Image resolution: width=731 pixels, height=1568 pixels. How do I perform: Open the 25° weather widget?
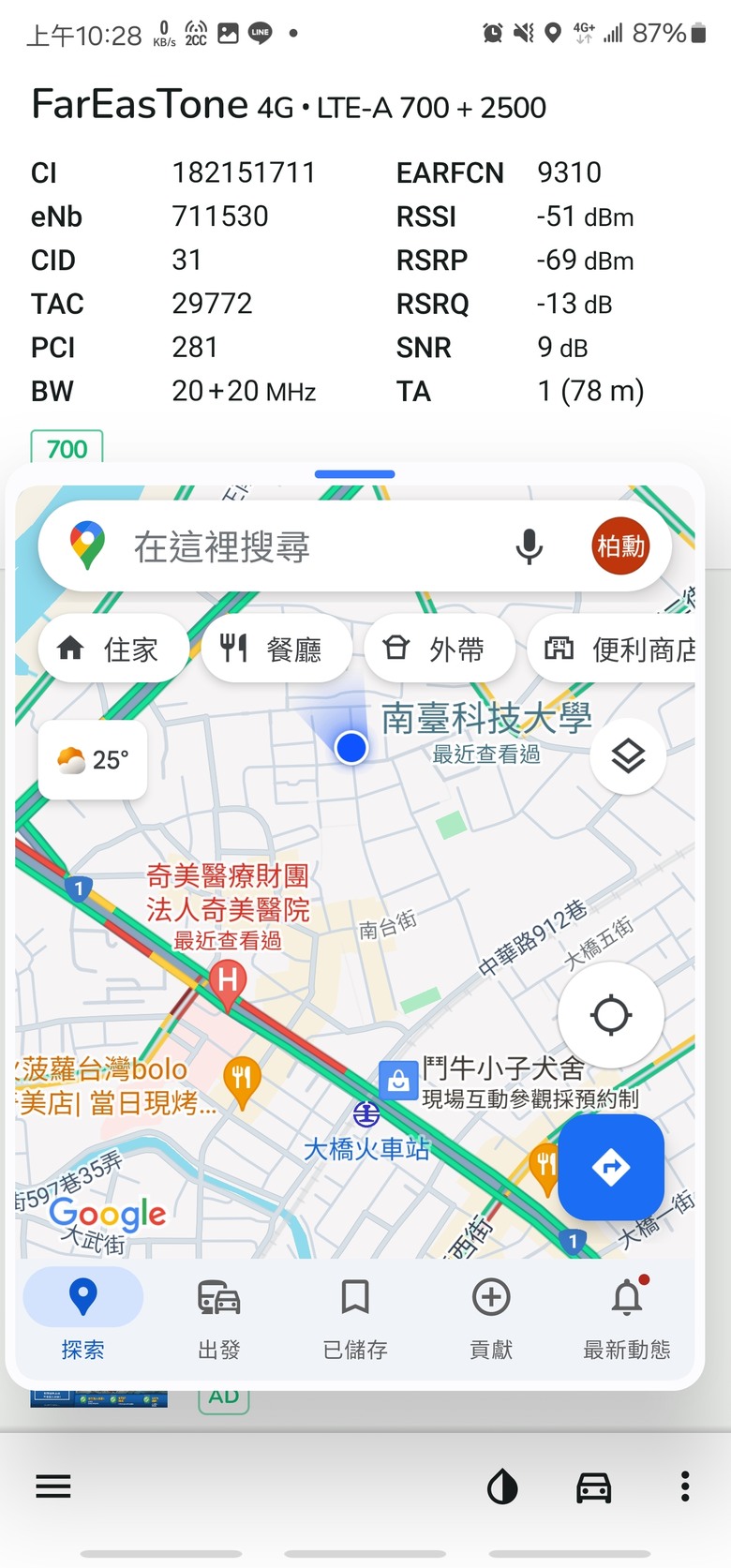tap(93, 759)
